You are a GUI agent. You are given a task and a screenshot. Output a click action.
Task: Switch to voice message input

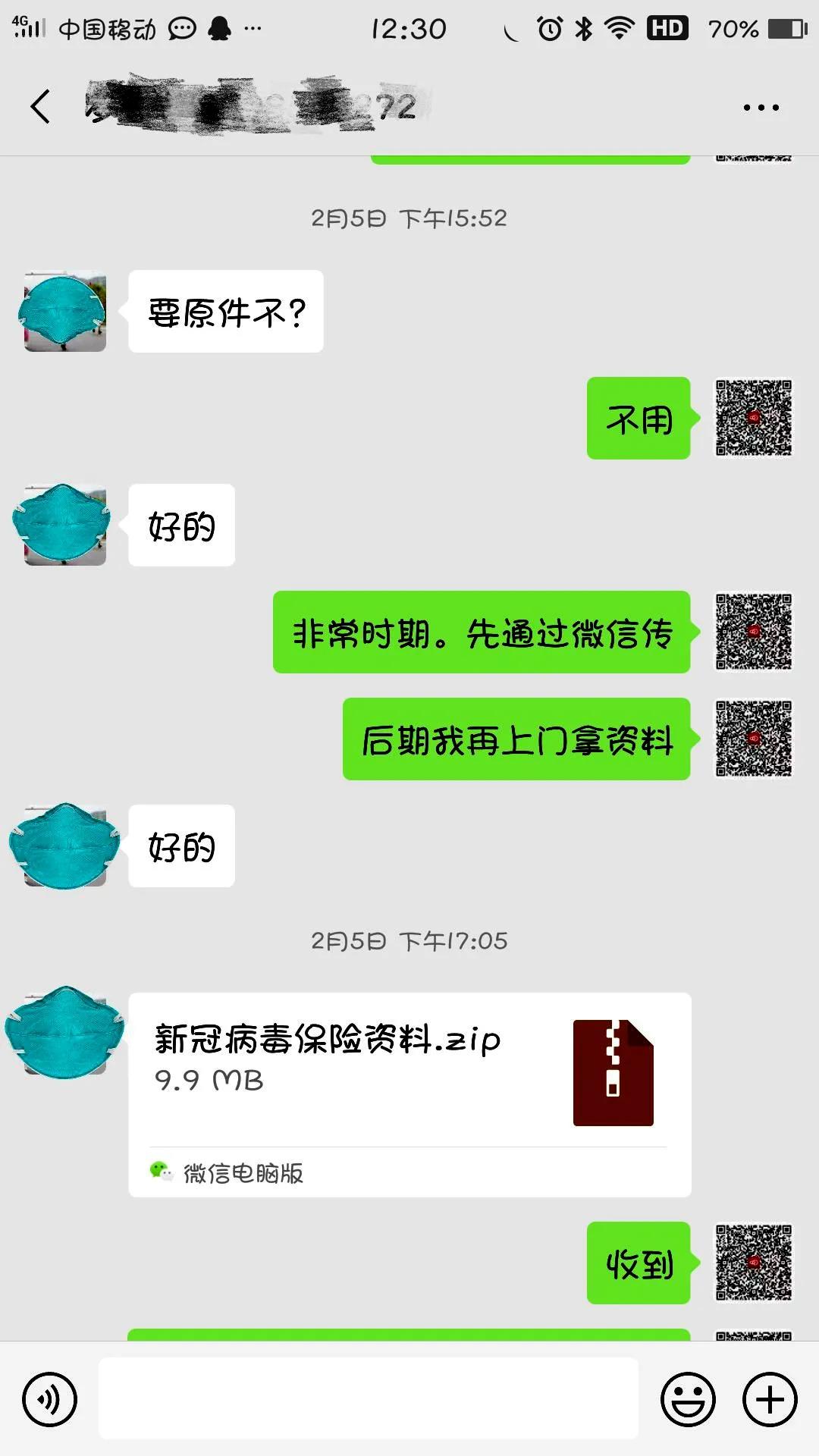(49, 1399)
